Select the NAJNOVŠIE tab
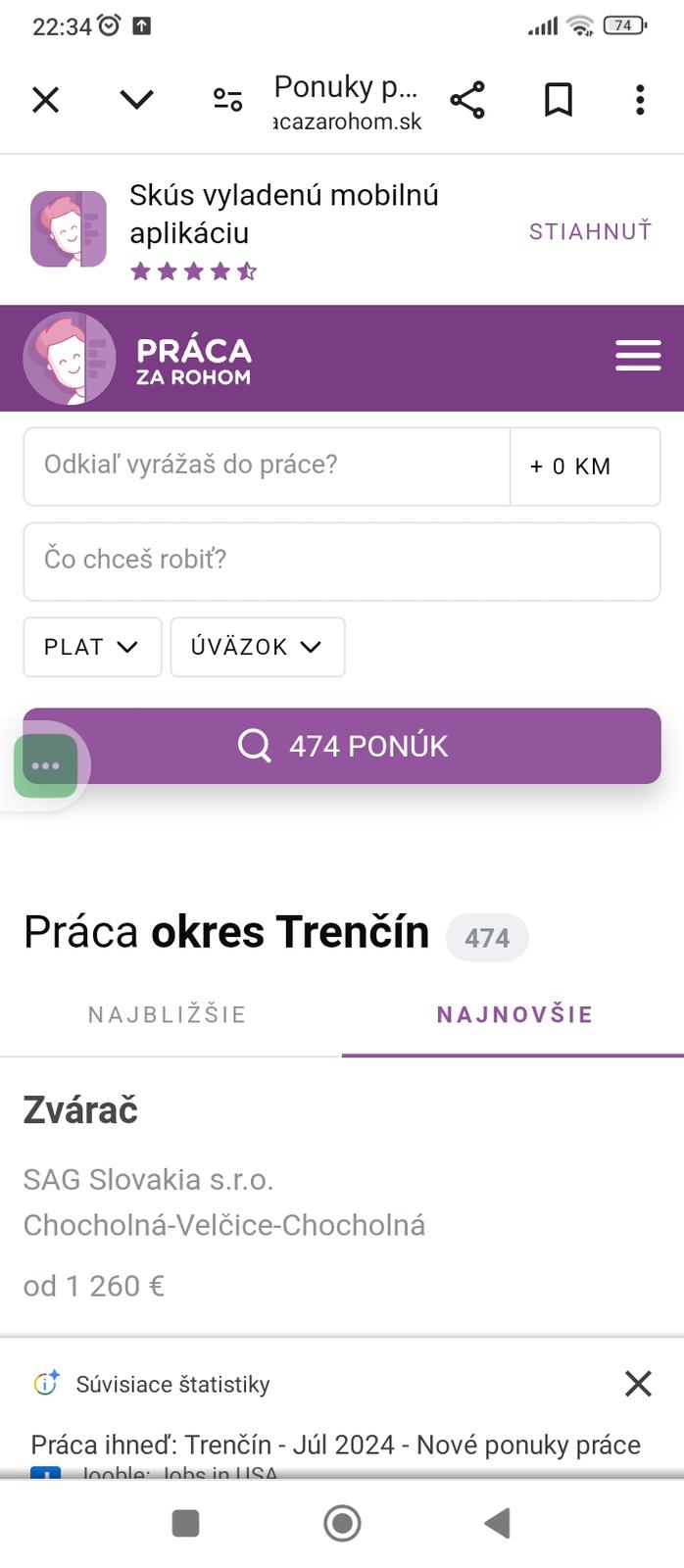Viewport: 684px width, 1568px height. (x=514, y=1014)
